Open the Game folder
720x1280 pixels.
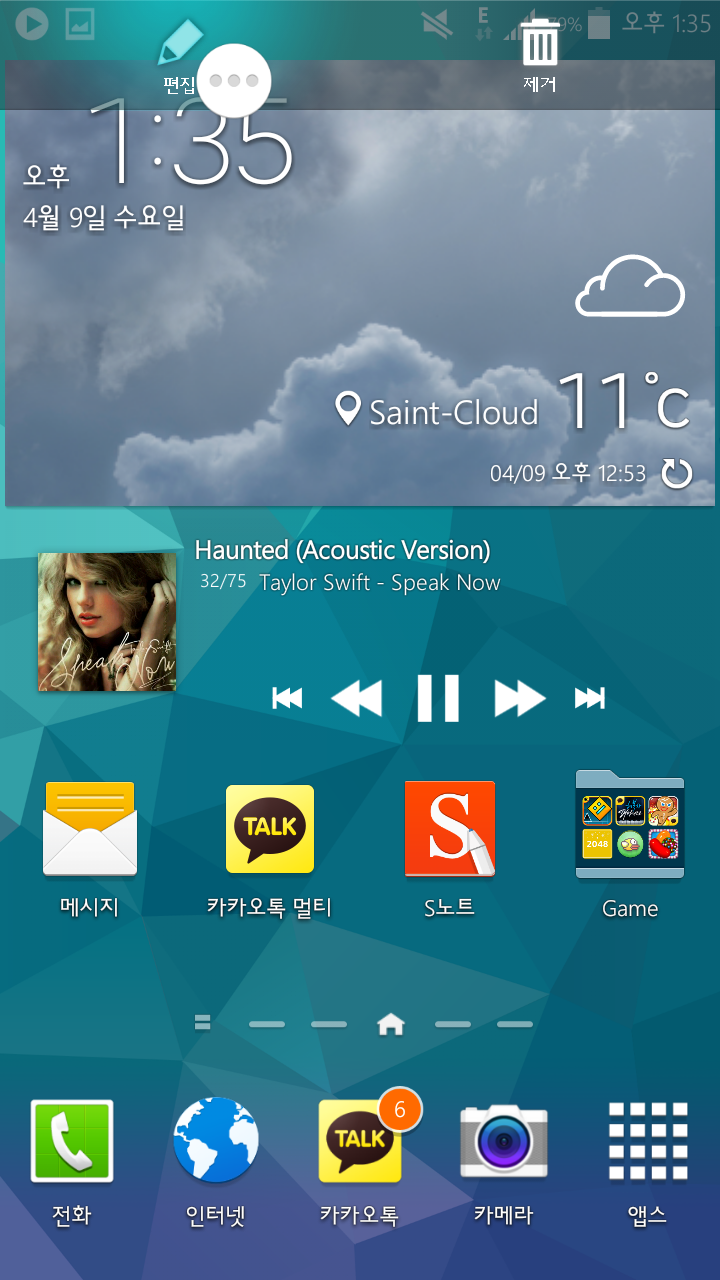pyautogui.click(x=629, y=827)
